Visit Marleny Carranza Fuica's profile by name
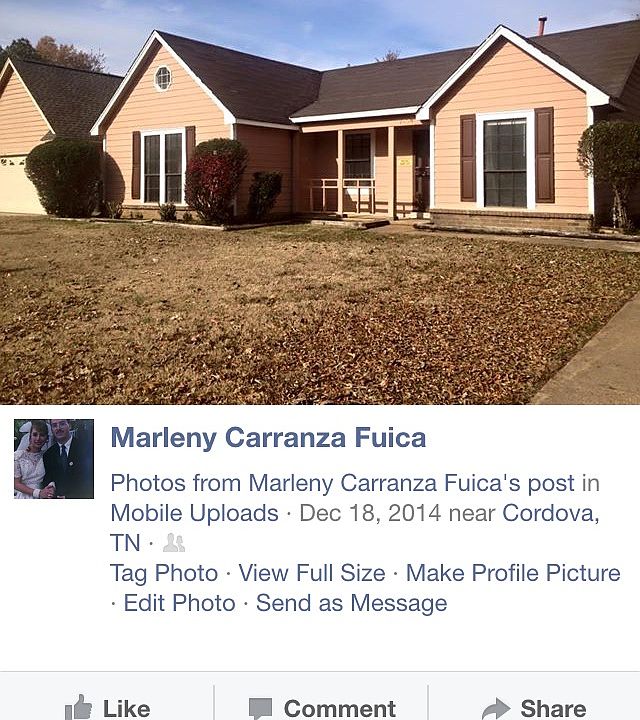This screenshot has width=640, height=720. pyautogui.click(x=268, y=437)
